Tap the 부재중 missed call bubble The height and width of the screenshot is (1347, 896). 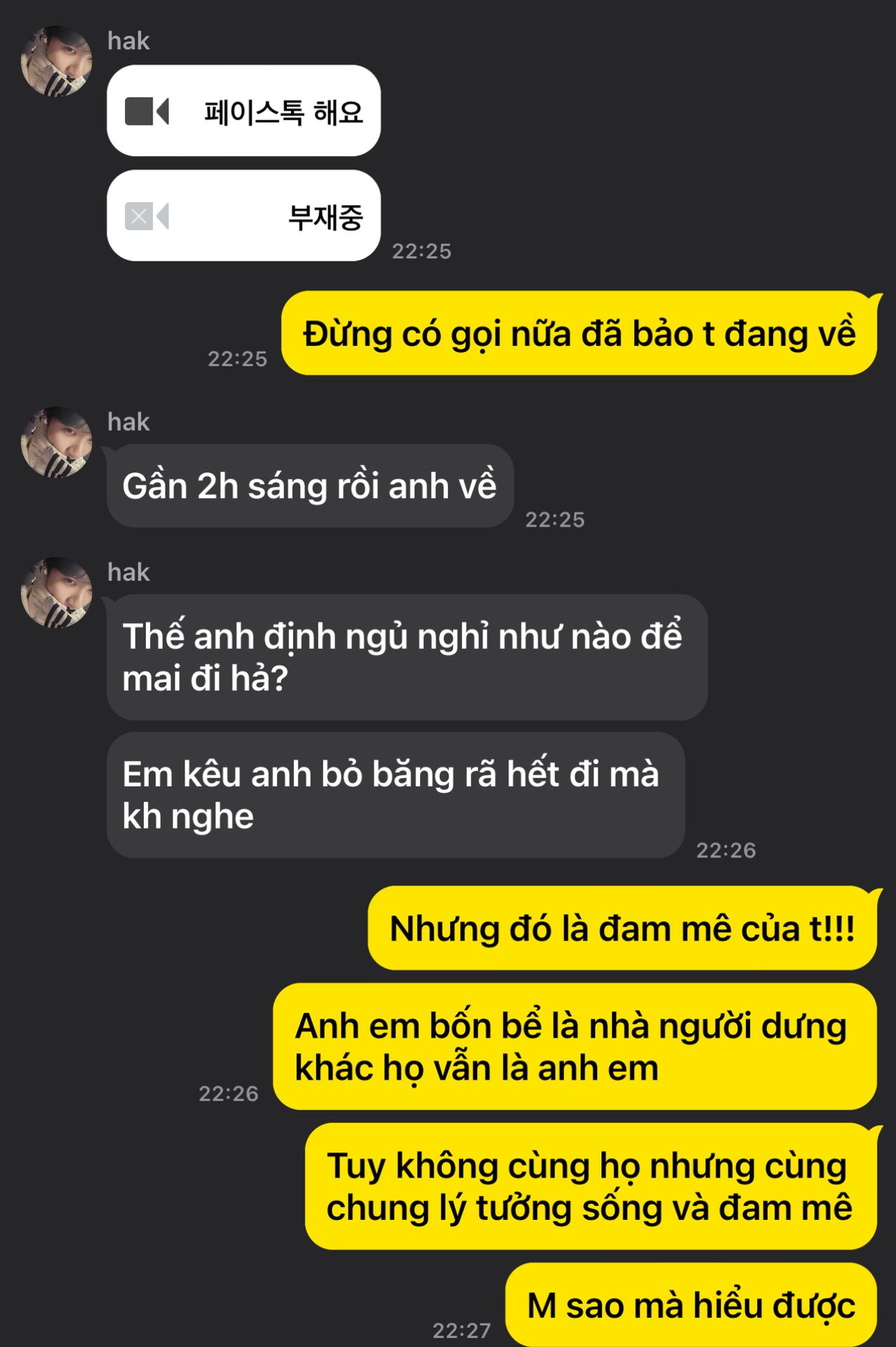click(243, 216)
